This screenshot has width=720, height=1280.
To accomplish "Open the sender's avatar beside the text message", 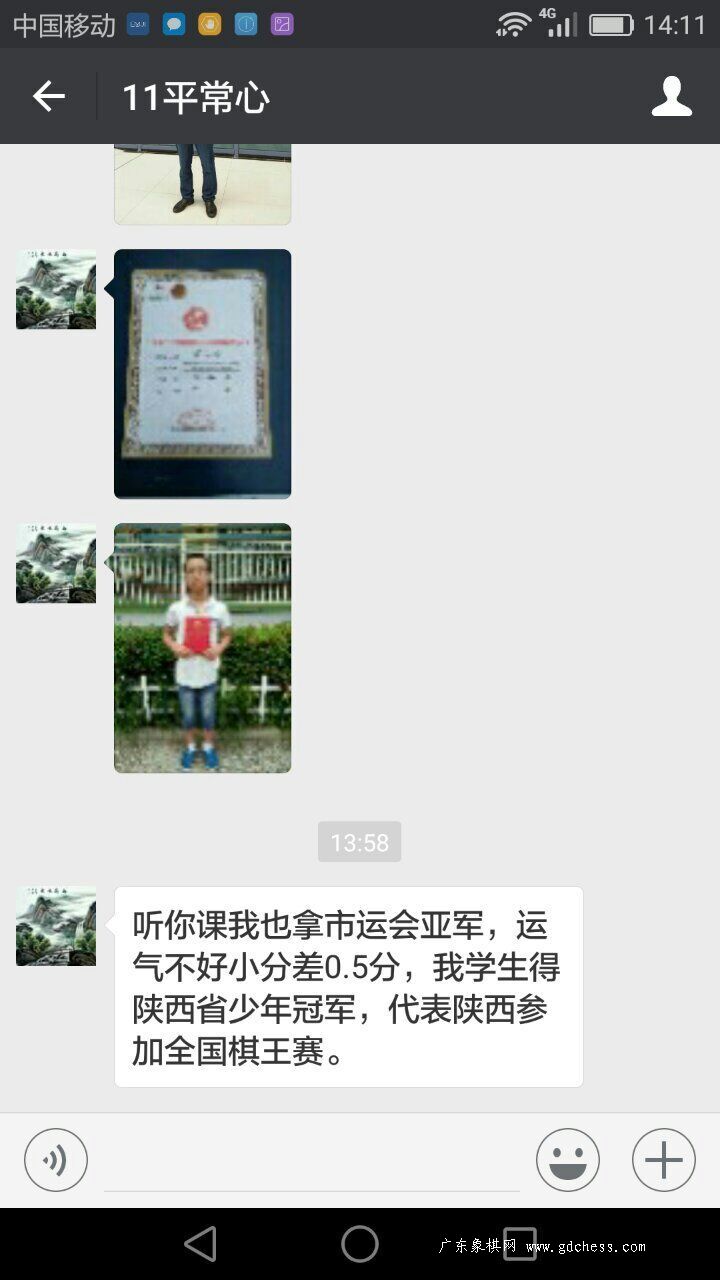I will point(56,926).
